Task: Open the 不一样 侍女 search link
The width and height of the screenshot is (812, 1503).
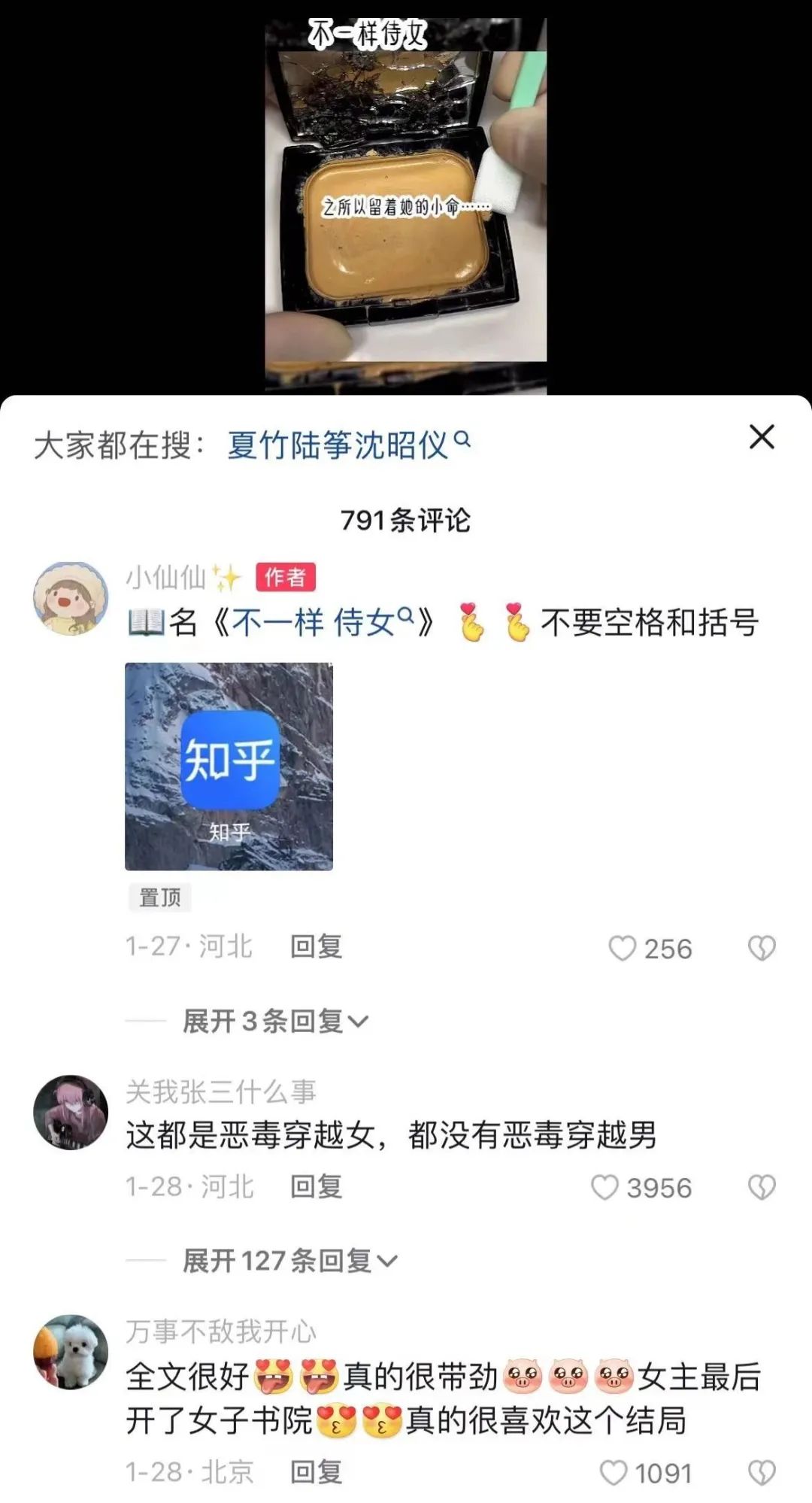Action: point(322,622)
